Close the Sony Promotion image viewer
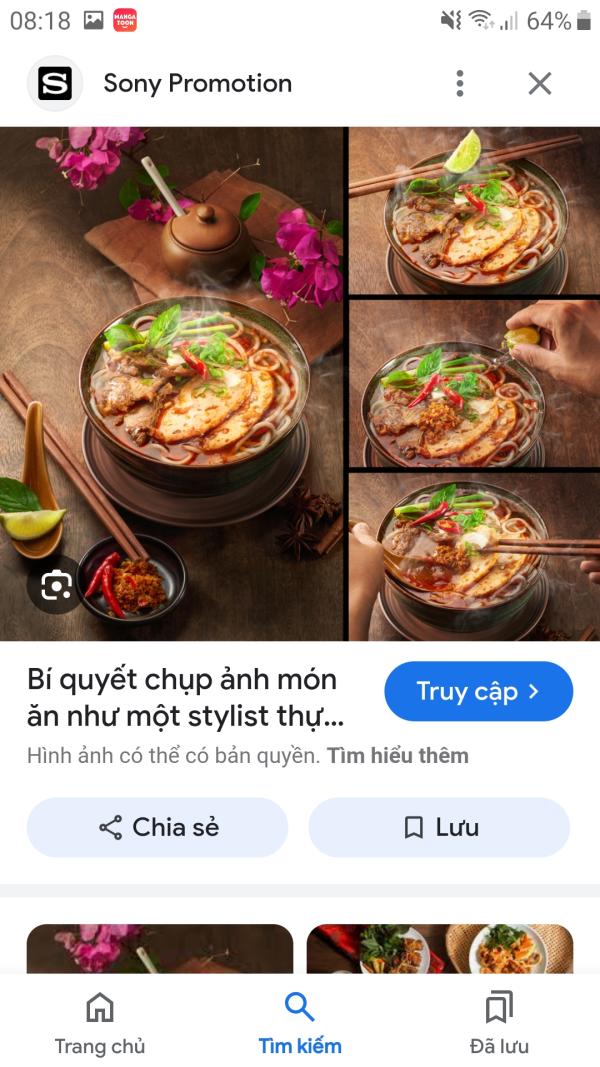The image size is (600, 1067). tap(540, 83)
